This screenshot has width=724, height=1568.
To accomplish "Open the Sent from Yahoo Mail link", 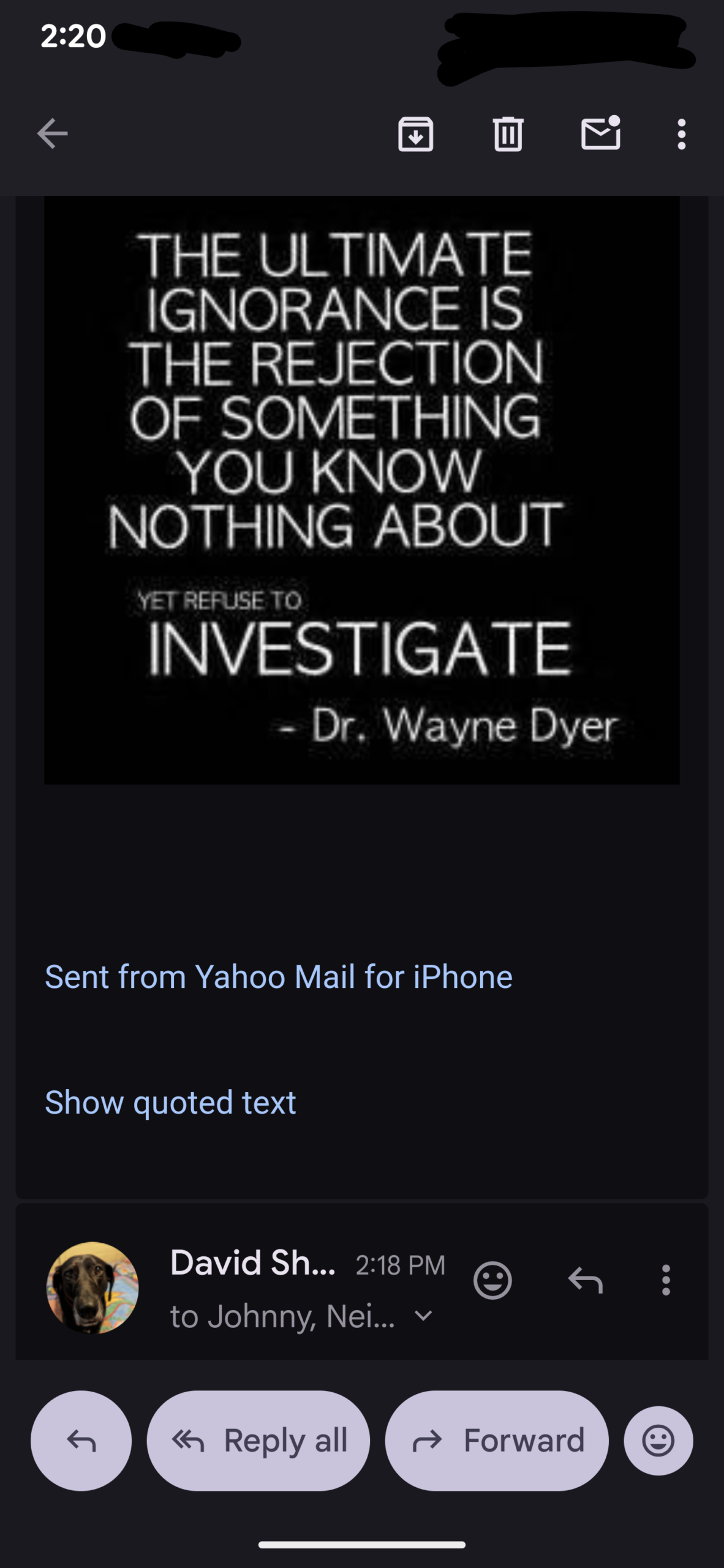I will 279,977.
